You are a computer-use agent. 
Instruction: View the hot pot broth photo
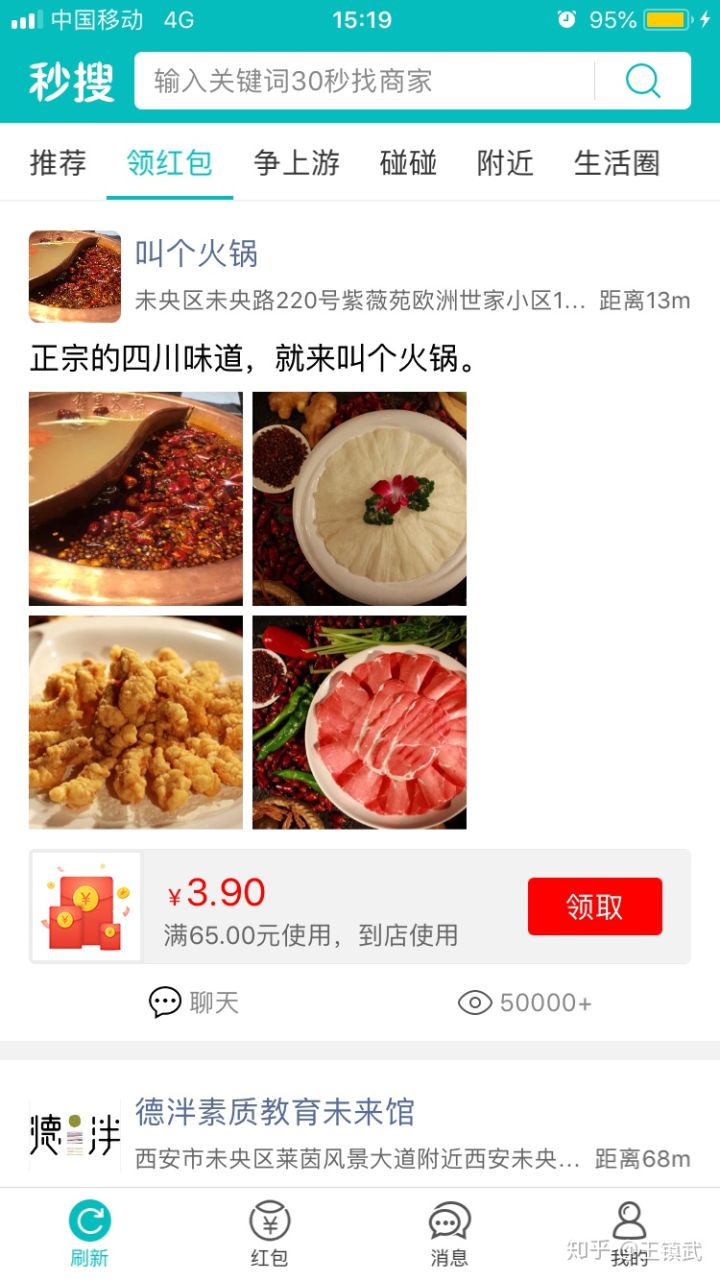coord(136,498)
